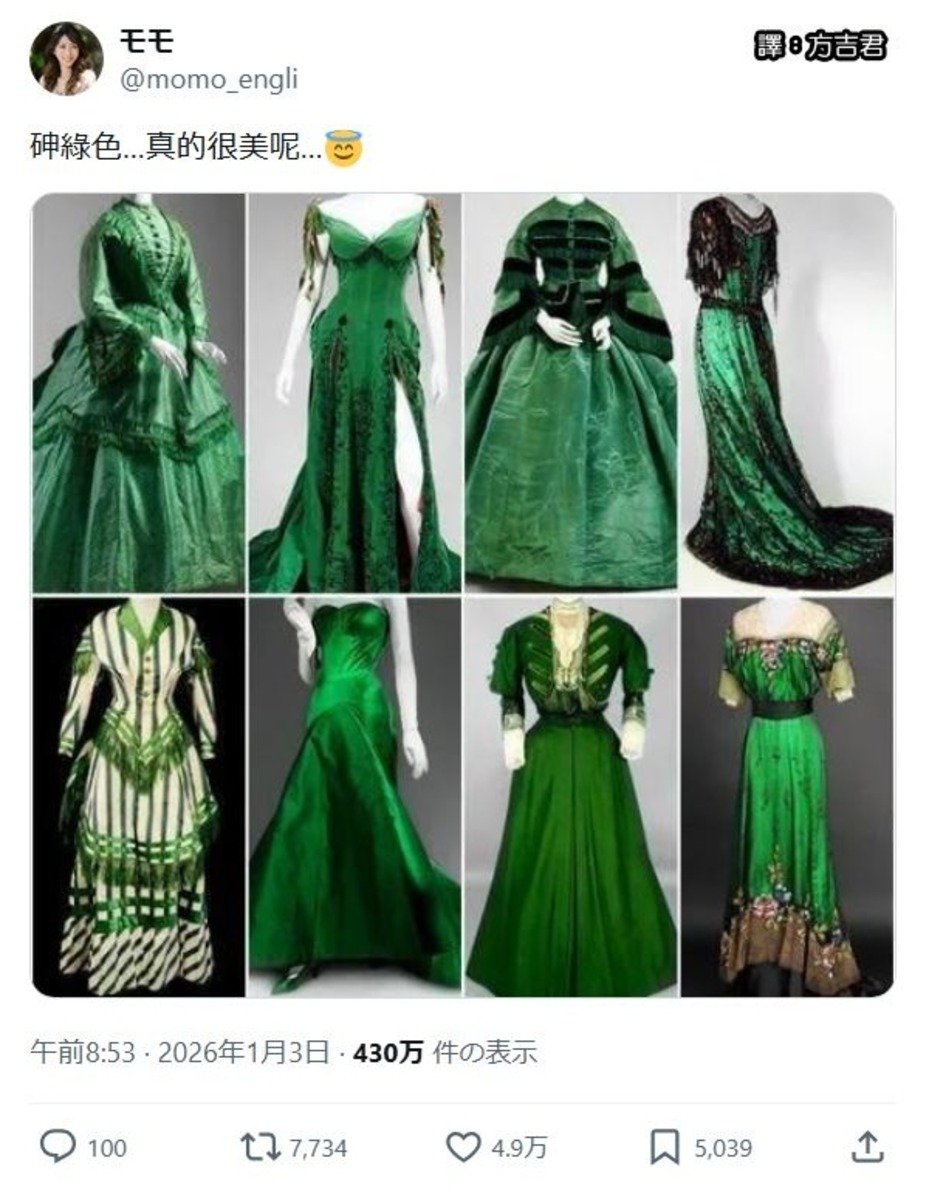Open the green dresses image

point(463,595)
